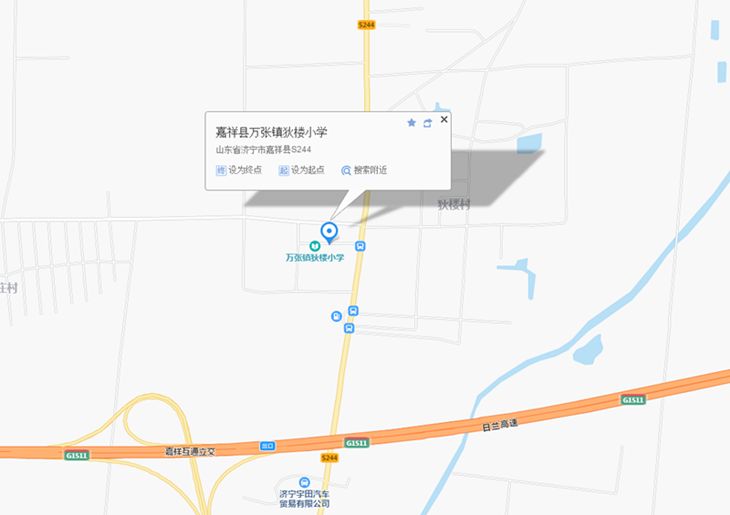Close the 嘉祥县万张镇狄楼小学 info popup
The image size is (730, 515).
click(x=444, y=119)
